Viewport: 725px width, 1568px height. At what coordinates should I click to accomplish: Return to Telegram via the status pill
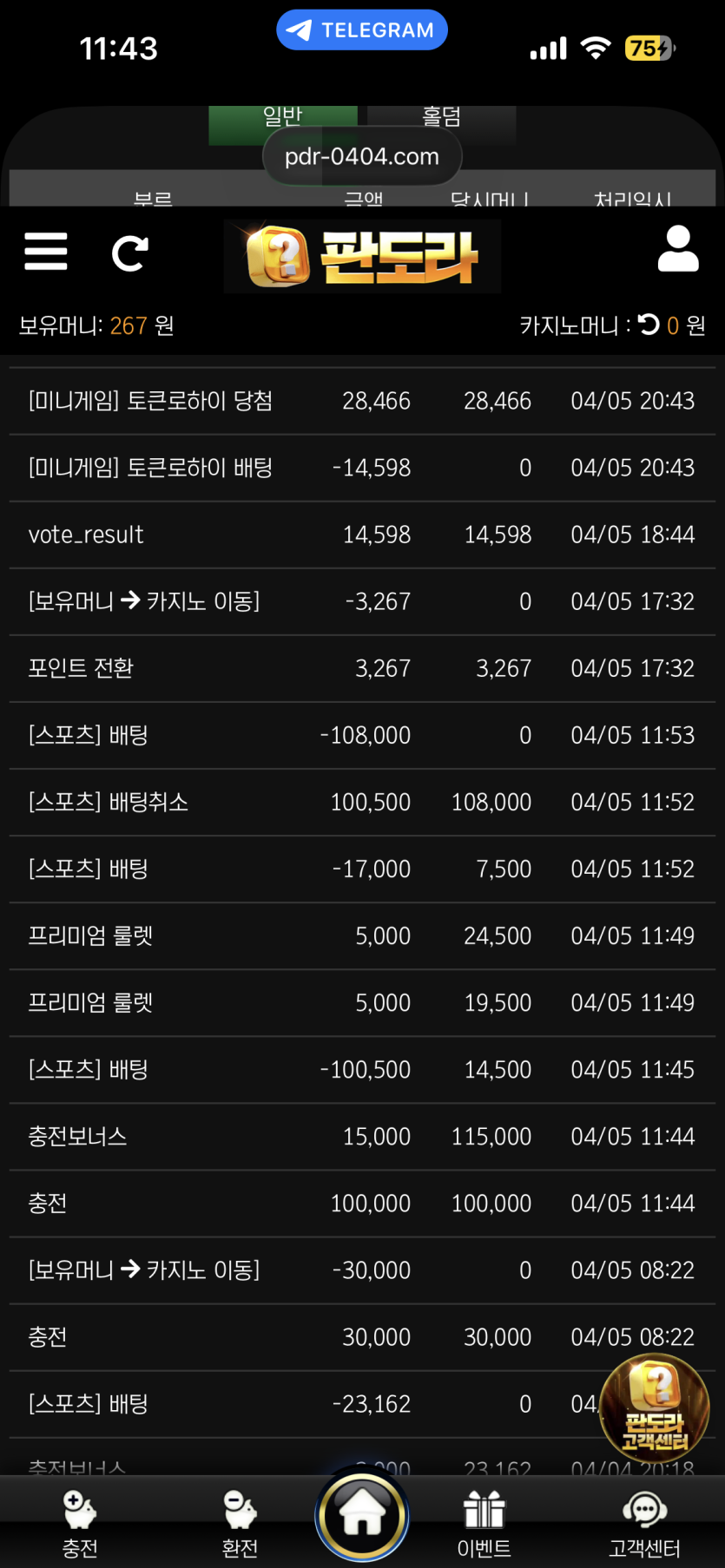pos(362,30)
